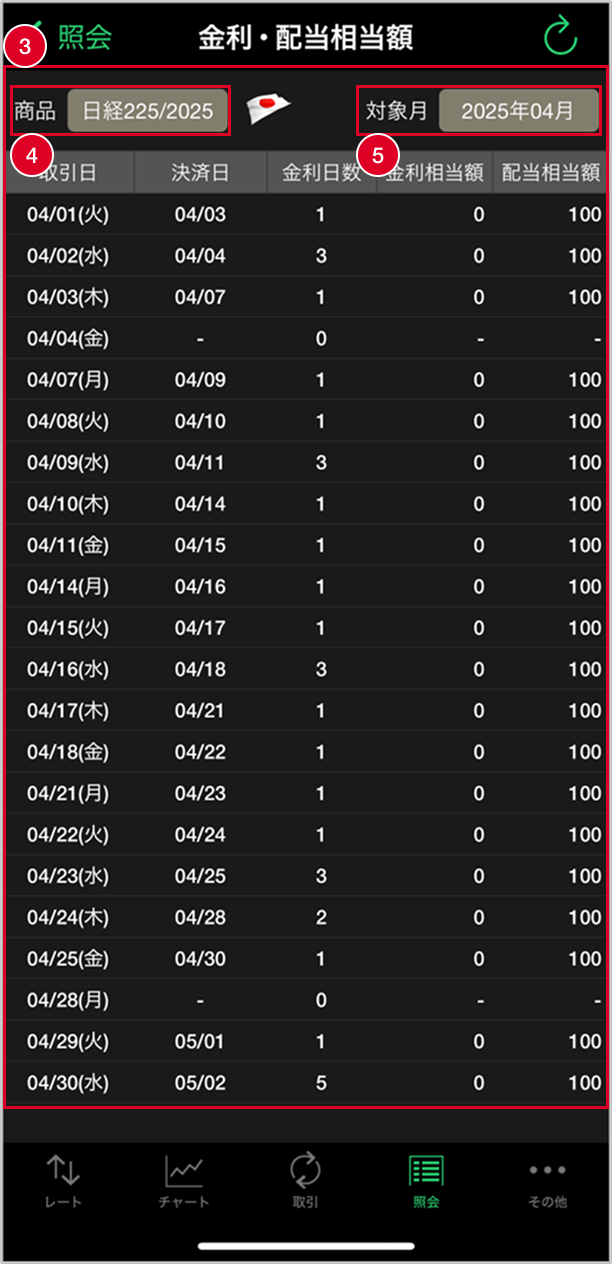Refresh the 金利・配当相当額 data
Screen dimensions: 612x1264
[x=561, y=37]
